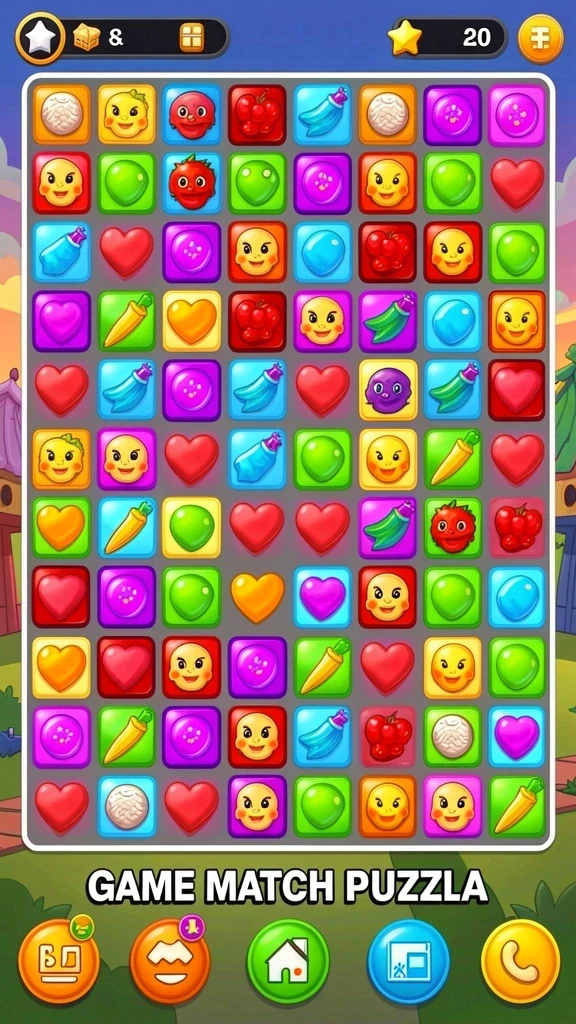Open the blue round button at the bottom

click(x=408, y=961)
